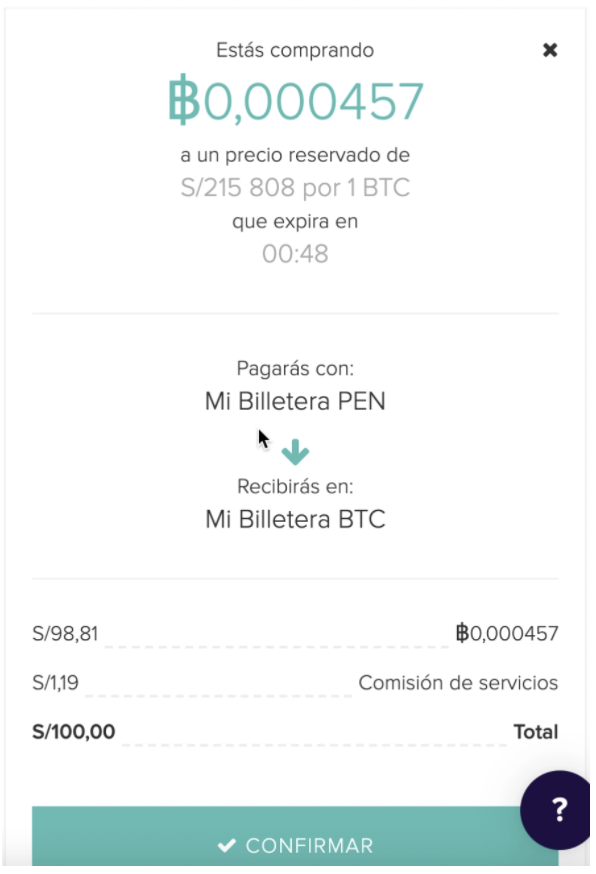This screenshot has height=874, width=596.
Task: Open the help question mark bubble
Action: 556,810
